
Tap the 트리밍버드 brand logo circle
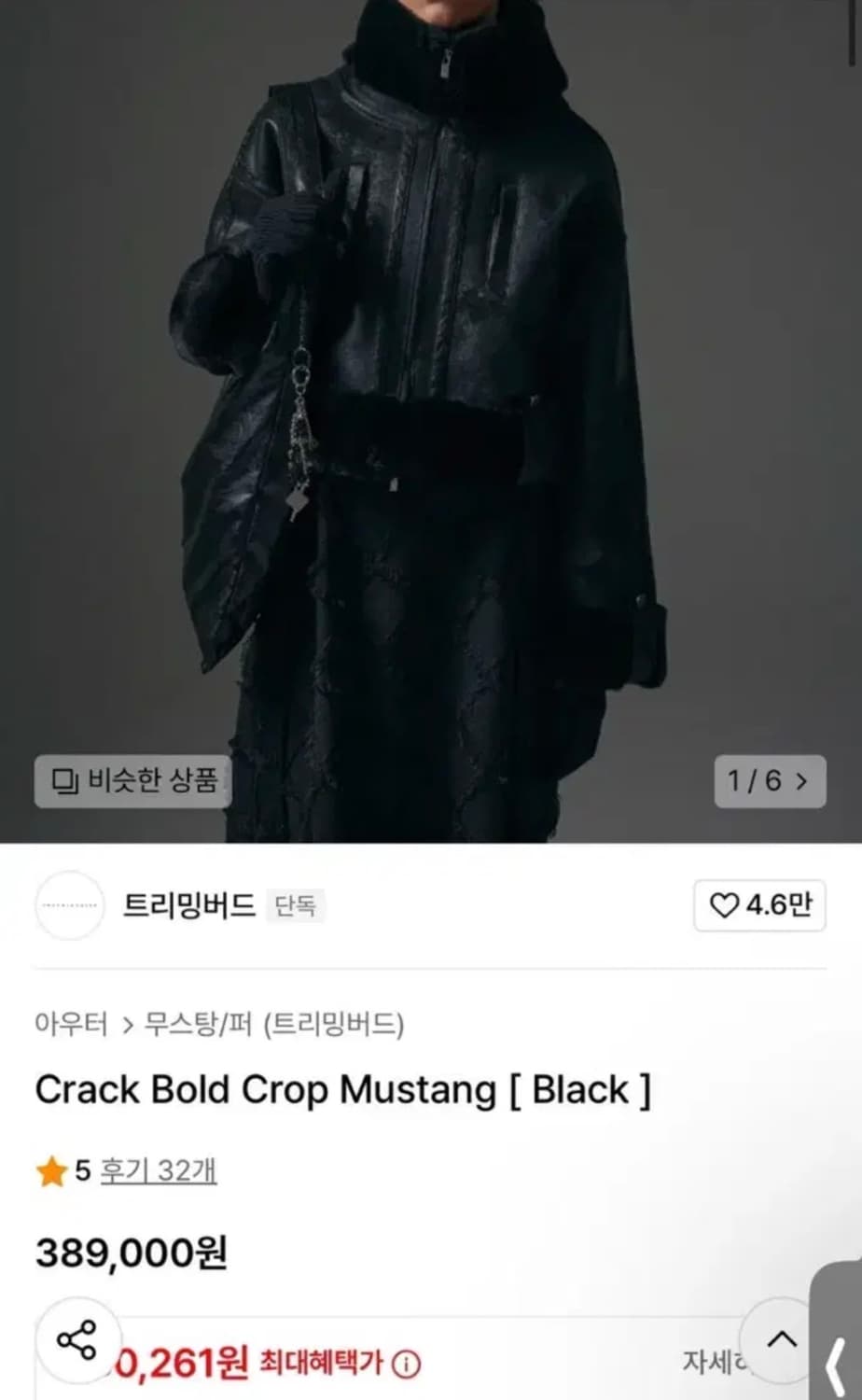coord(70,904)
